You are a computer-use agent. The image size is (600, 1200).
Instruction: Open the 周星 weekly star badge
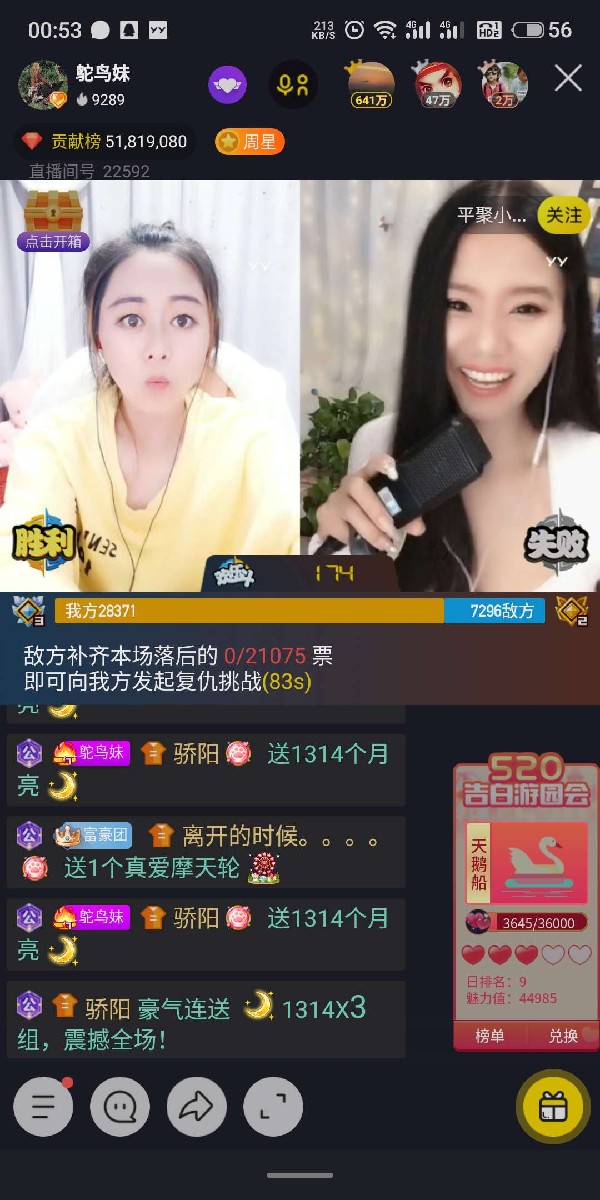tap(250, 142)
